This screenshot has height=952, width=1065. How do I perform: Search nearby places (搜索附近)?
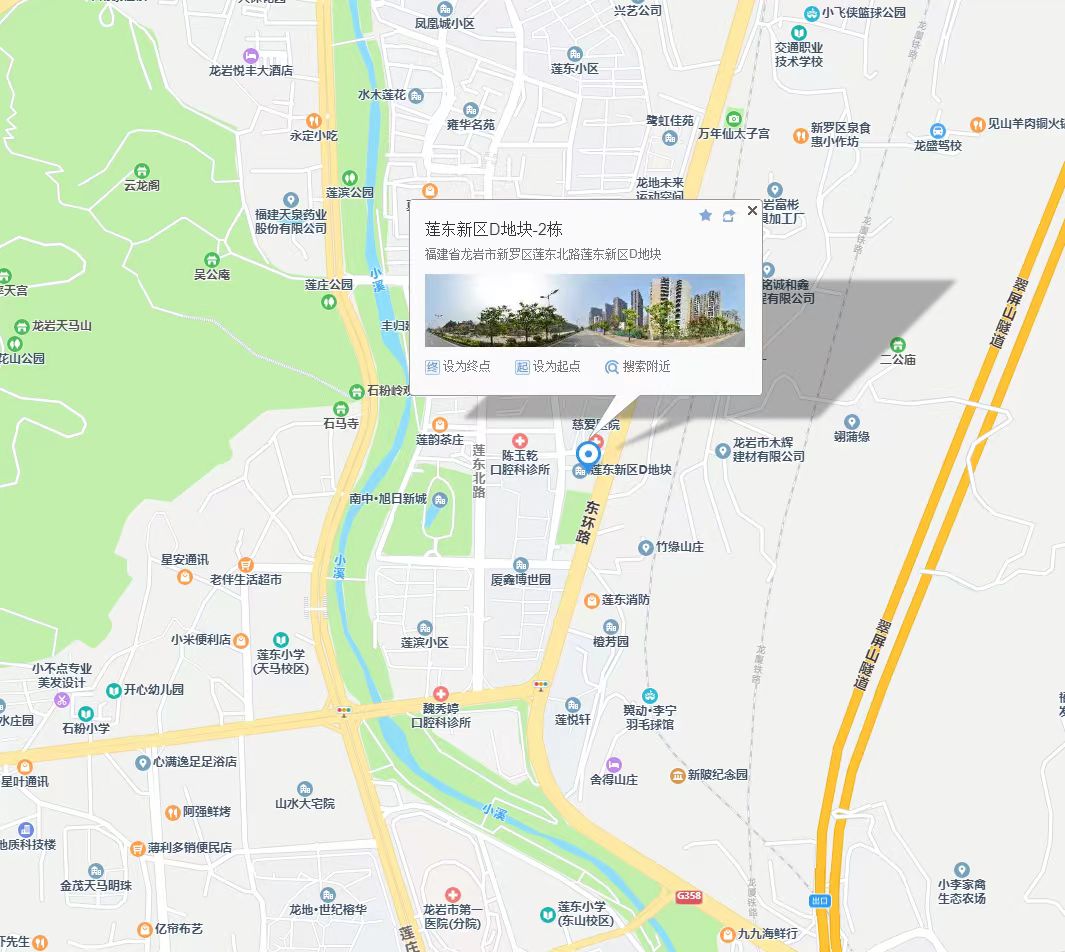[637, 366]
